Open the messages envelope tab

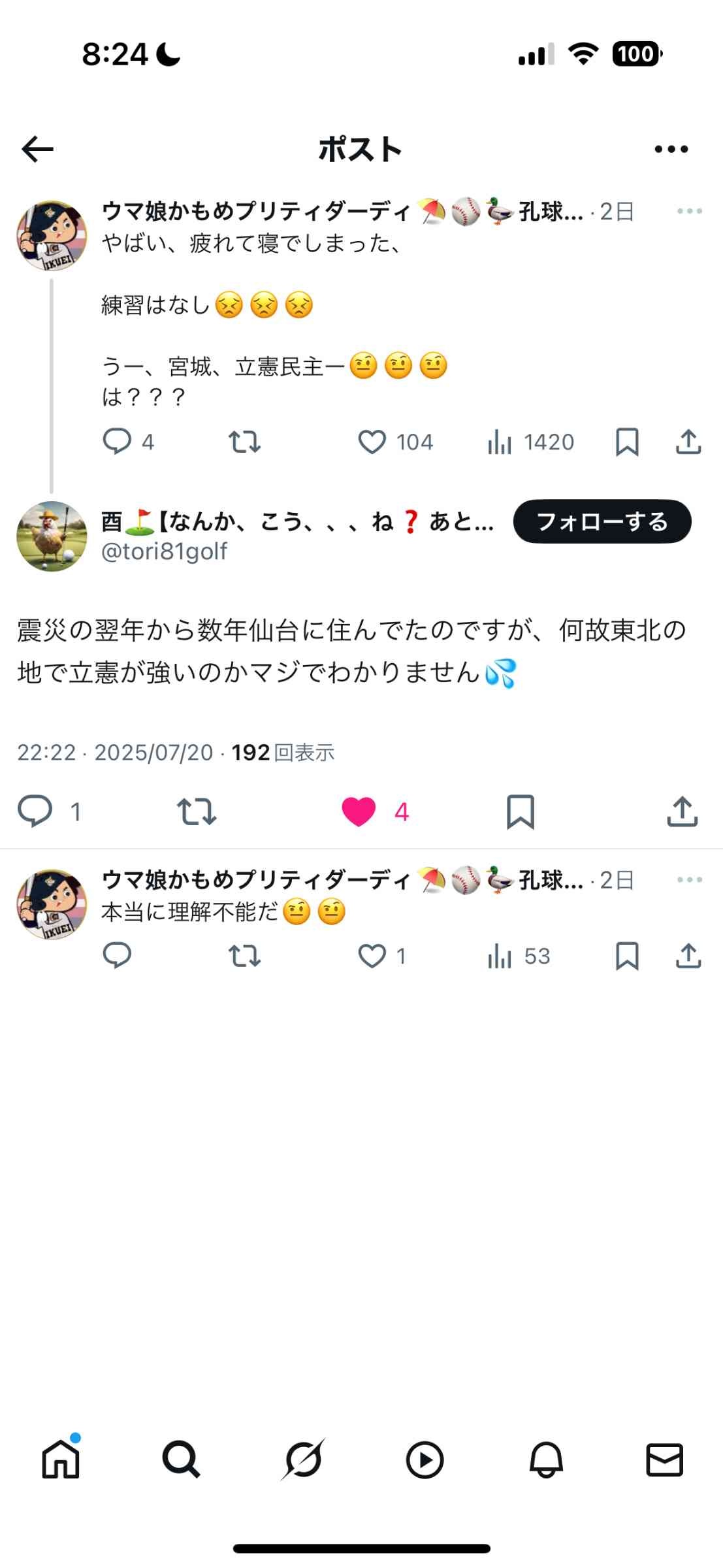click(x=664, y=1460)
